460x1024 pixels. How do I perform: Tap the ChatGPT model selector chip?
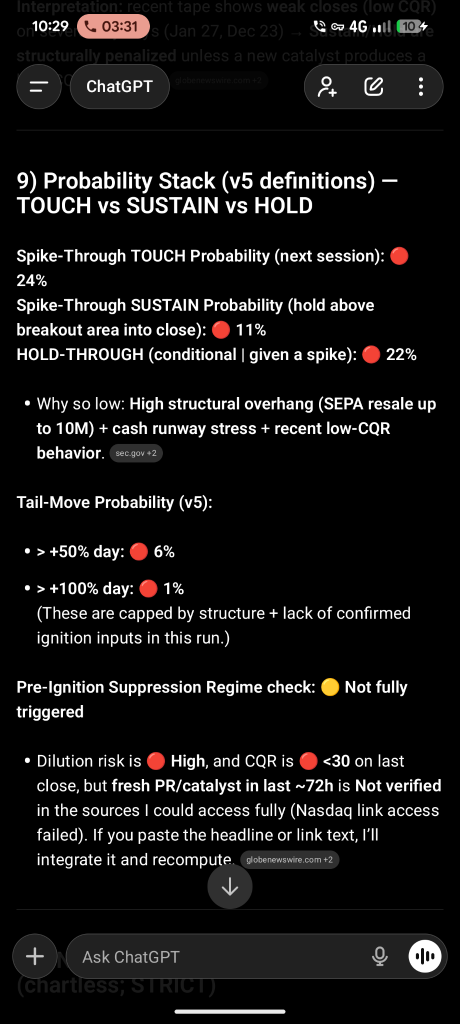tap(119, 86)
